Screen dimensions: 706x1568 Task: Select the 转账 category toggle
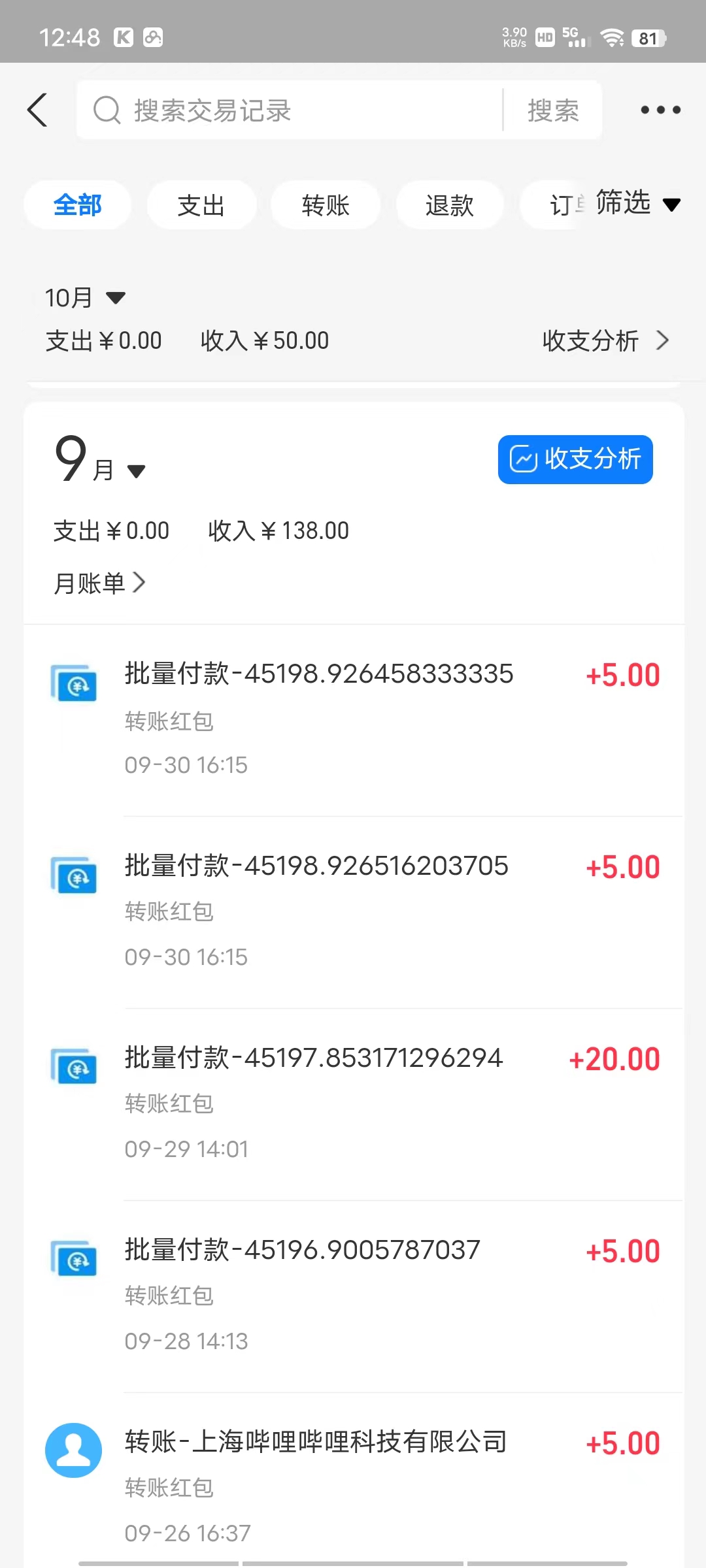point(326,204)
